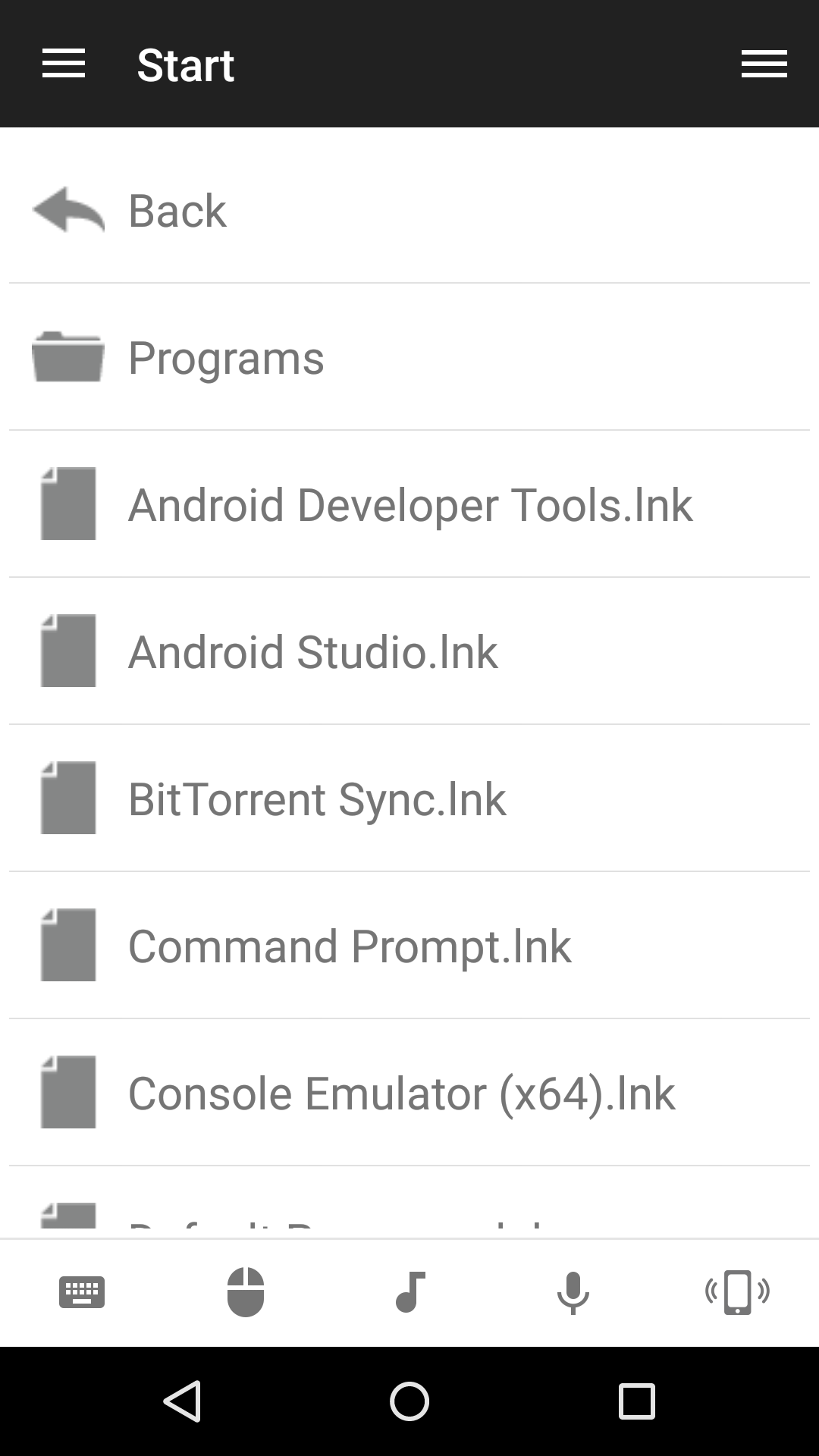Open the left hamburger drawer menu
The width and height of the screenshot is (819, 1456).
pos(64,64)
